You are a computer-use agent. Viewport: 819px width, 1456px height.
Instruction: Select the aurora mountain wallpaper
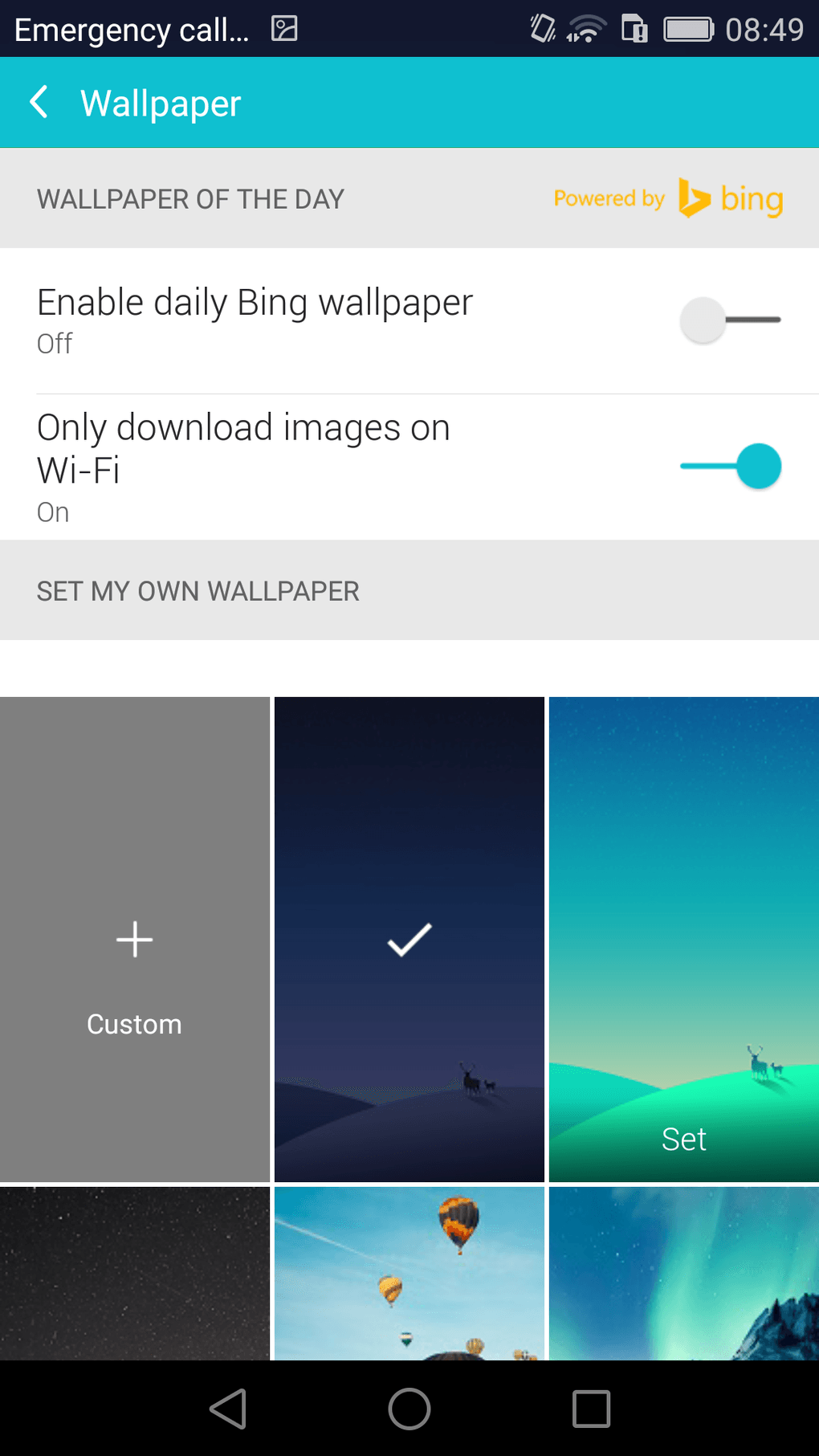[x=683, y=1273]
